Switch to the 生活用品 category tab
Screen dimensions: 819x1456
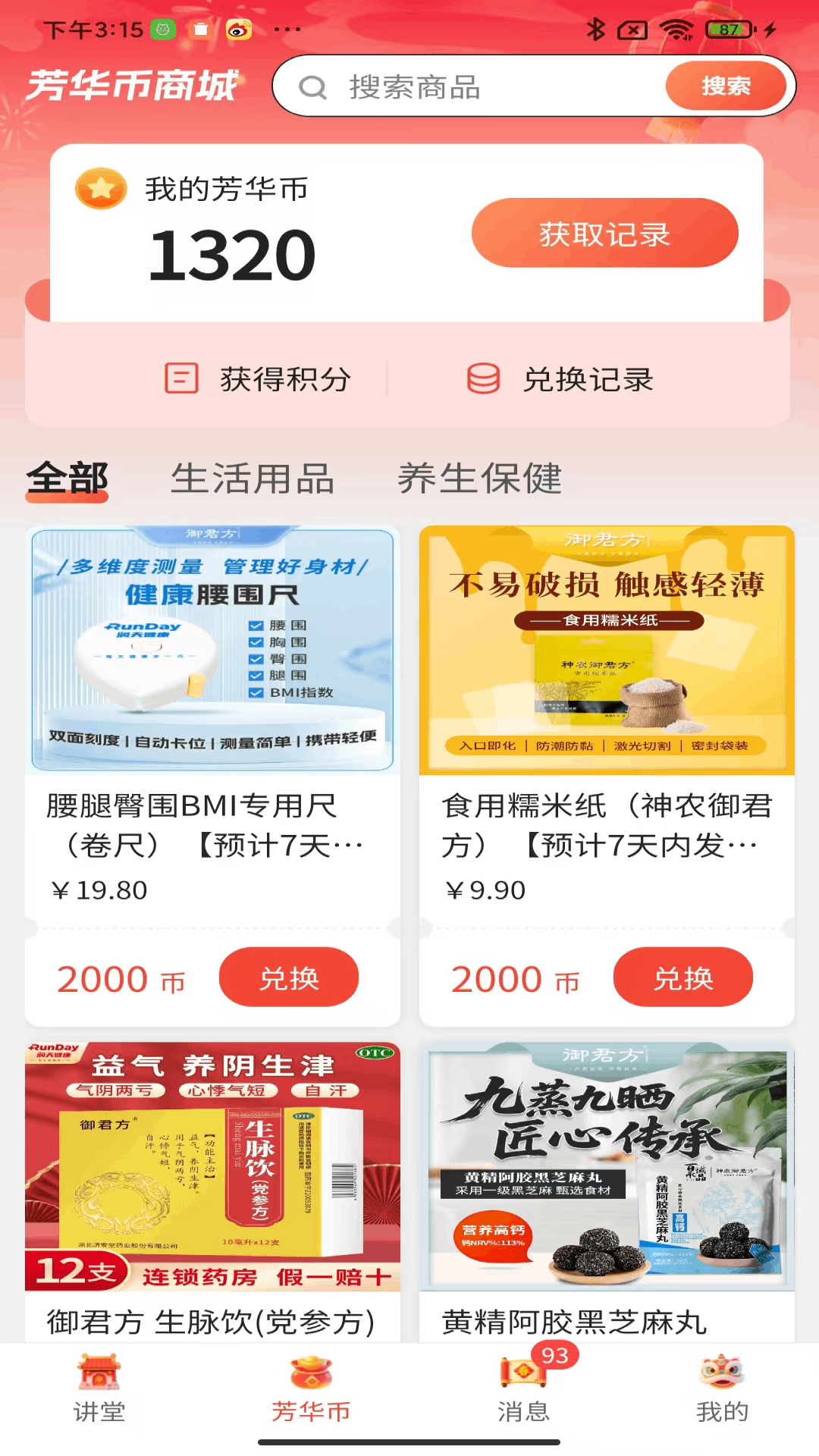tap(254, 478)
